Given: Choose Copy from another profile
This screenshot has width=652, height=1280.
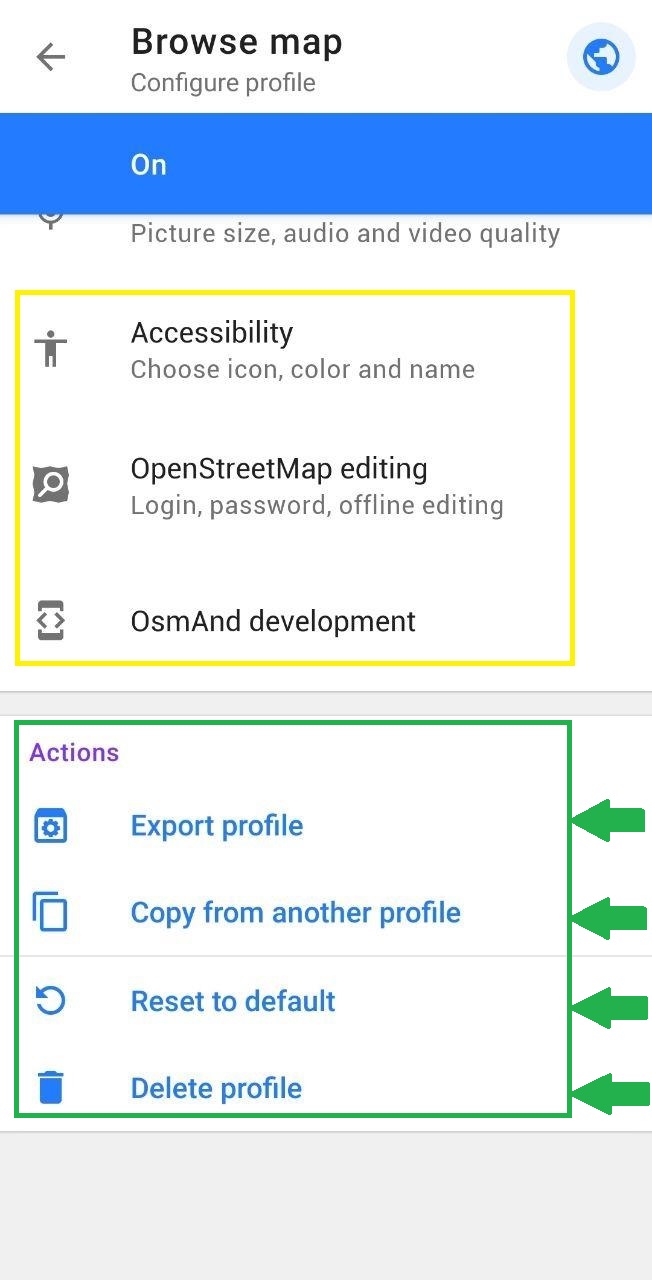Looking at the screenshot, I should point(295,913).
